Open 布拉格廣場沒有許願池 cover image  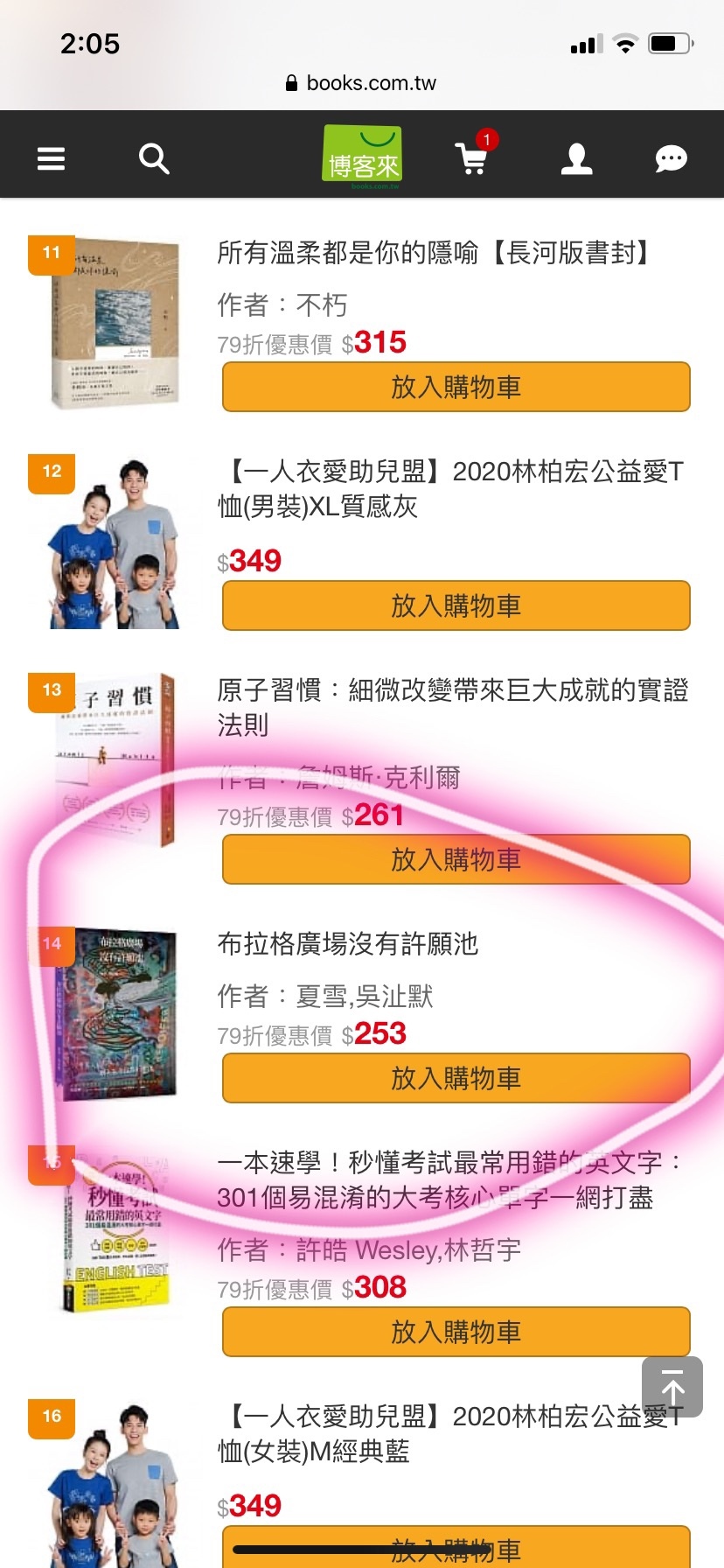[118, 1015]
